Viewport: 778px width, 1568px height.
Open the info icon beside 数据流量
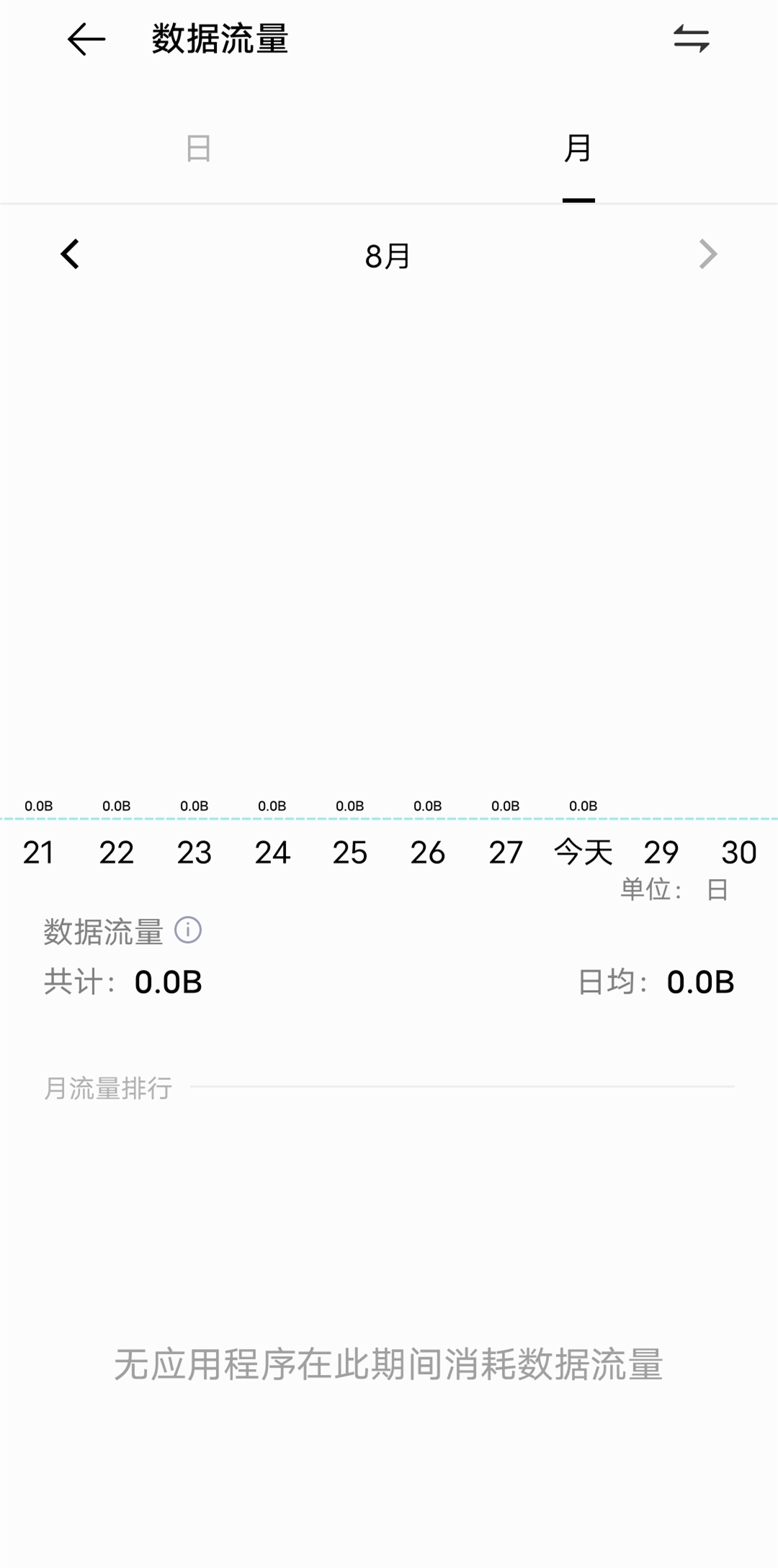pyautogui.click(x=188, y=930)
